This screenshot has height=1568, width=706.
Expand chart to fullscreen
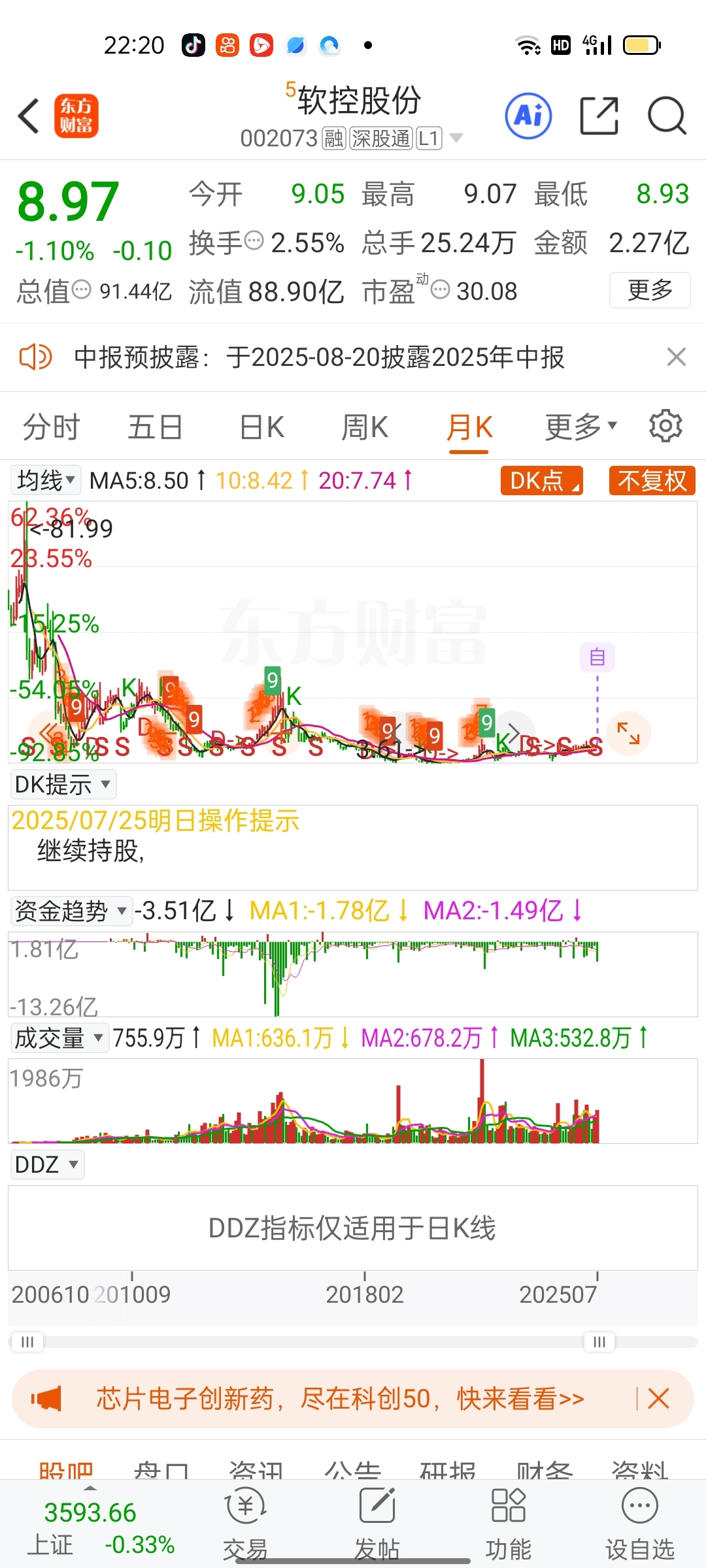coord(628,733)
